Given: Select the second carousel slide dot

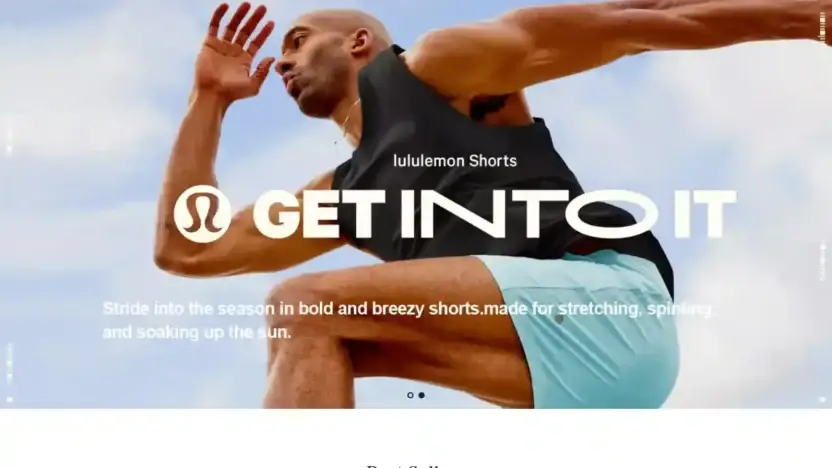Looking at the screenshot, I should tap(421, 395).
